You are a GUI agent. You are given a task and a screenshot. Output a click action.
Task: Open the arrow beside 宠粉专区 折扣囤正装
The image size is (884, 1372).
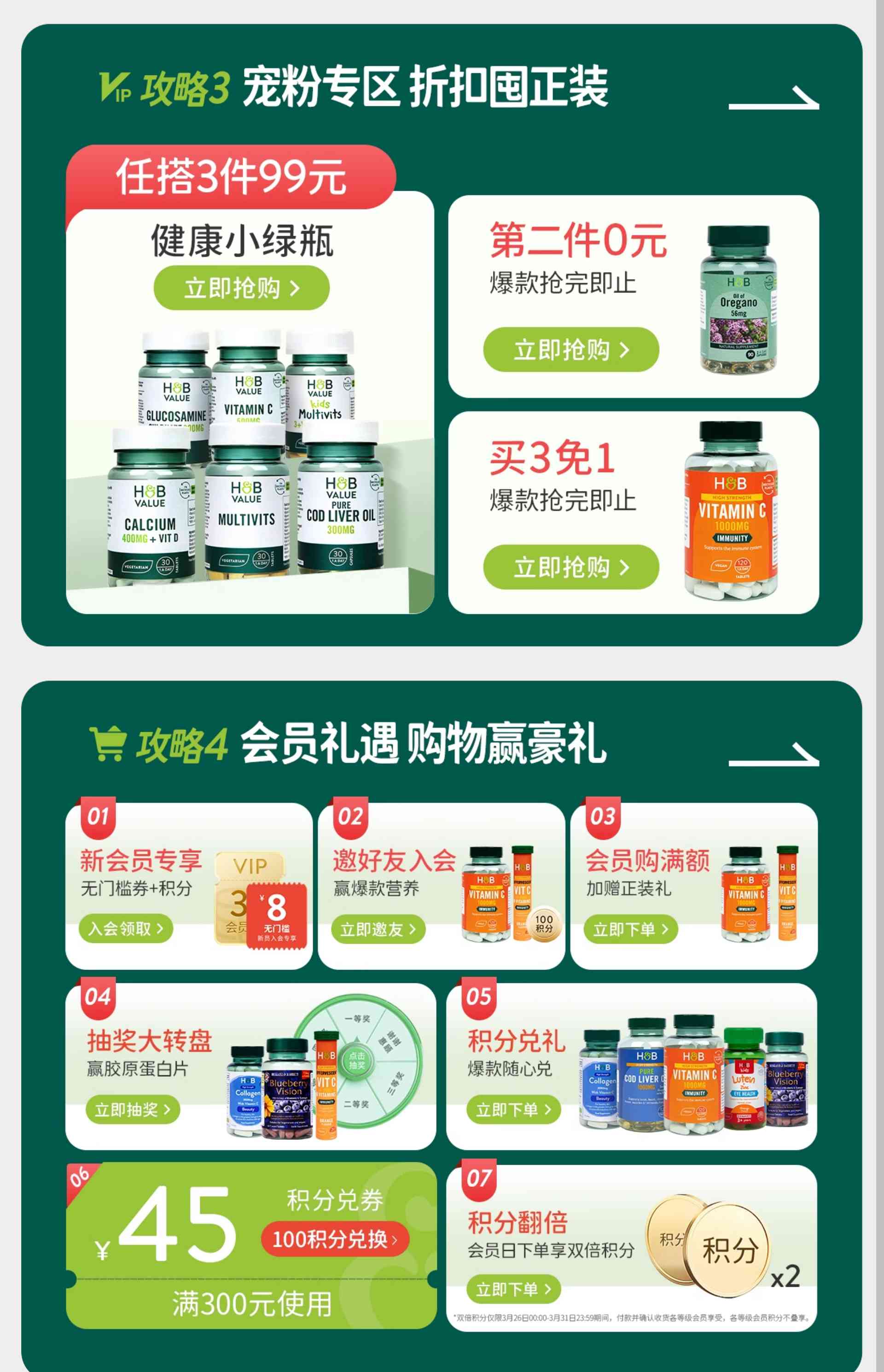click(773, 99)
